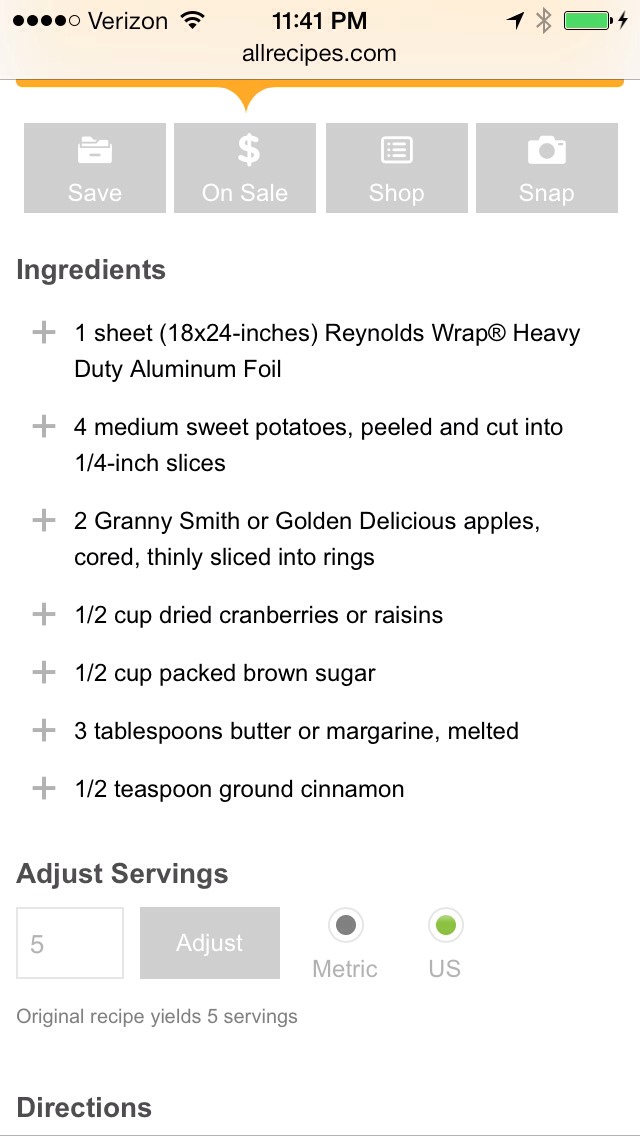
Task: Tap the Shop button
Action: tap(396, 168)
